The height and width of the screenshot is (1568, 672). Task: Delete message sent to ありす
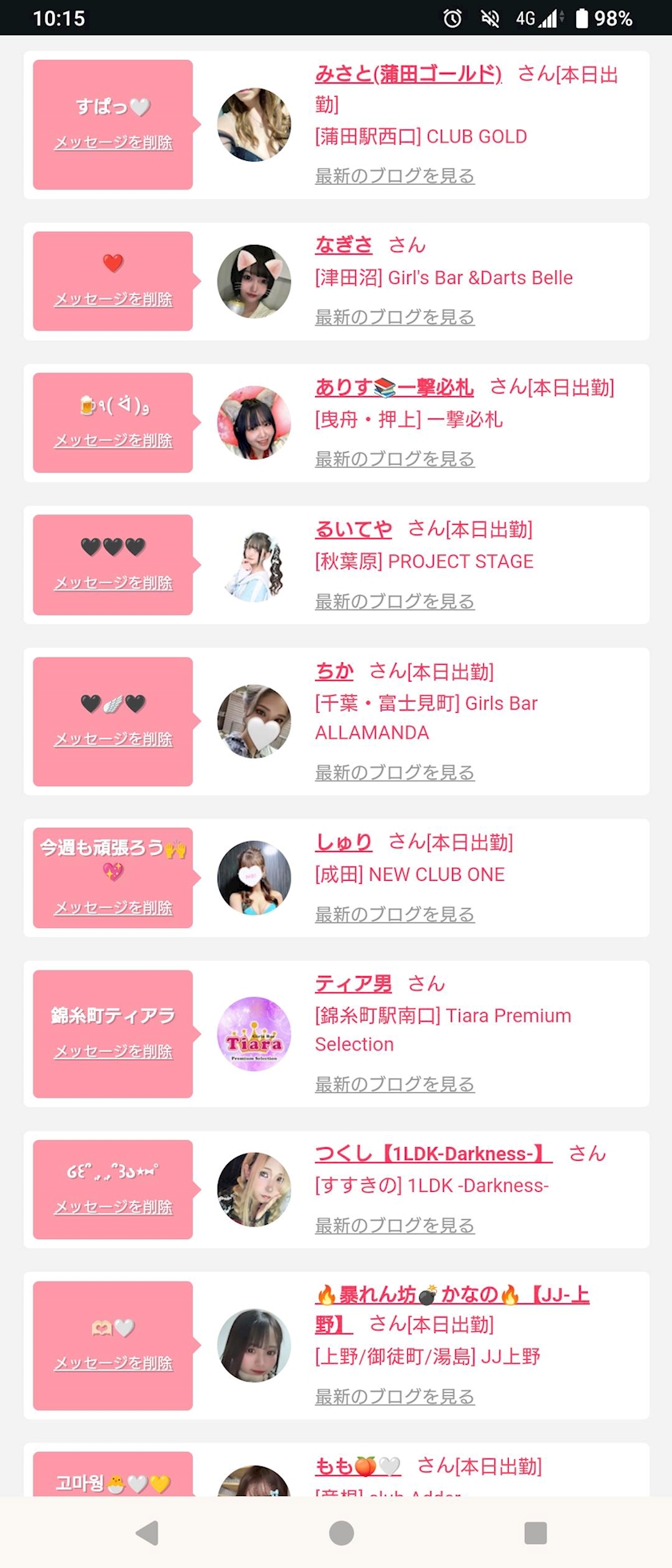[113, 441]
